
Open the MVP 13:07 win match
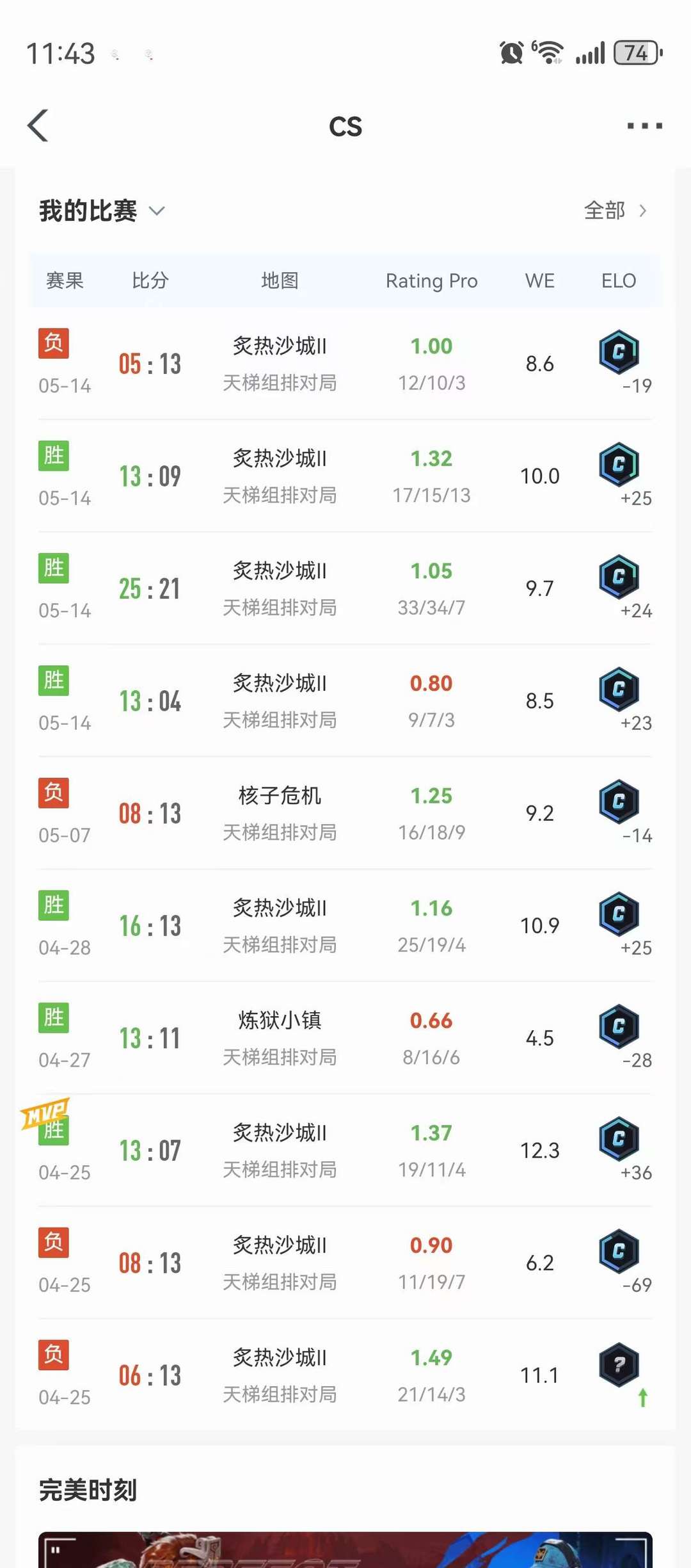coord(345,1151)
